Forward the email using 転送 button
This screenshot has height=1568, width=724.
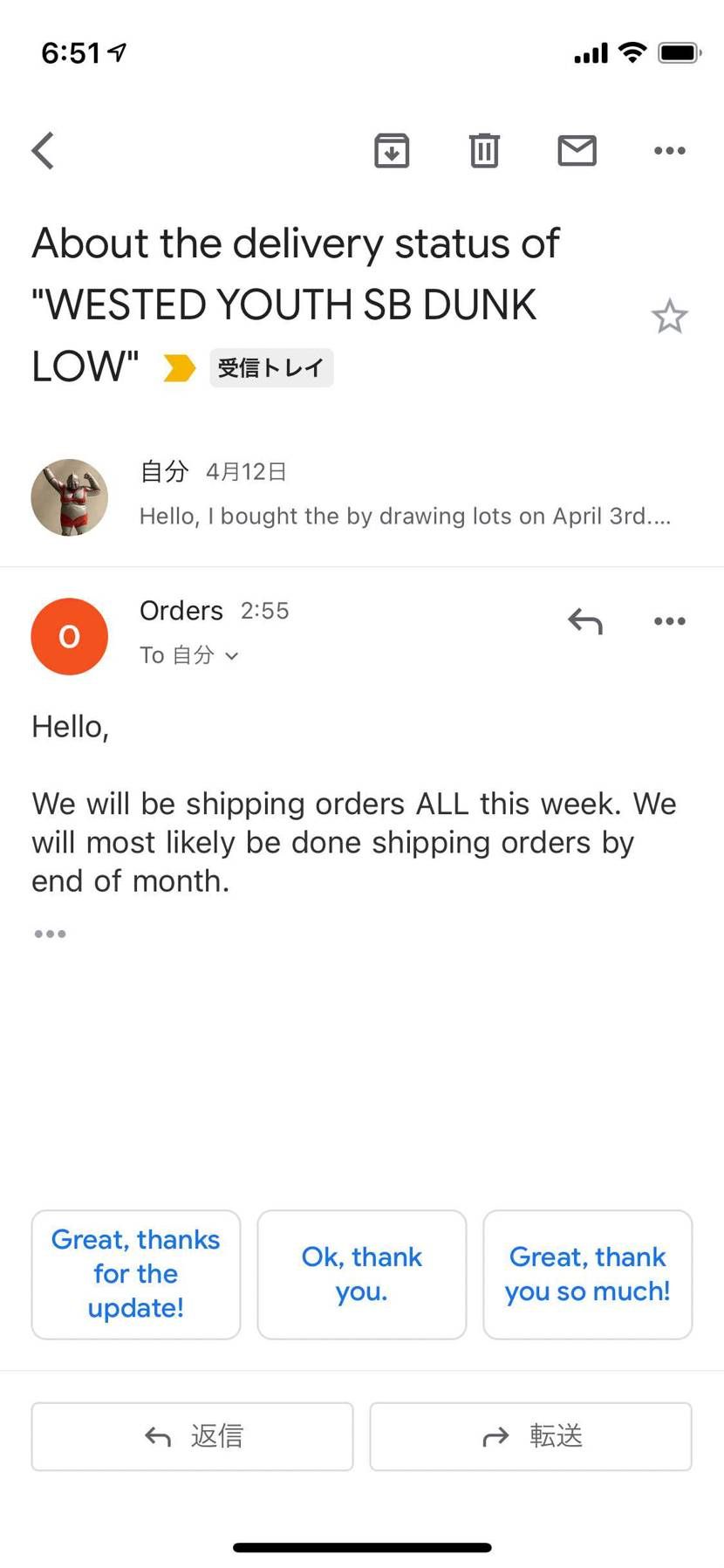tap(530, 1436)
